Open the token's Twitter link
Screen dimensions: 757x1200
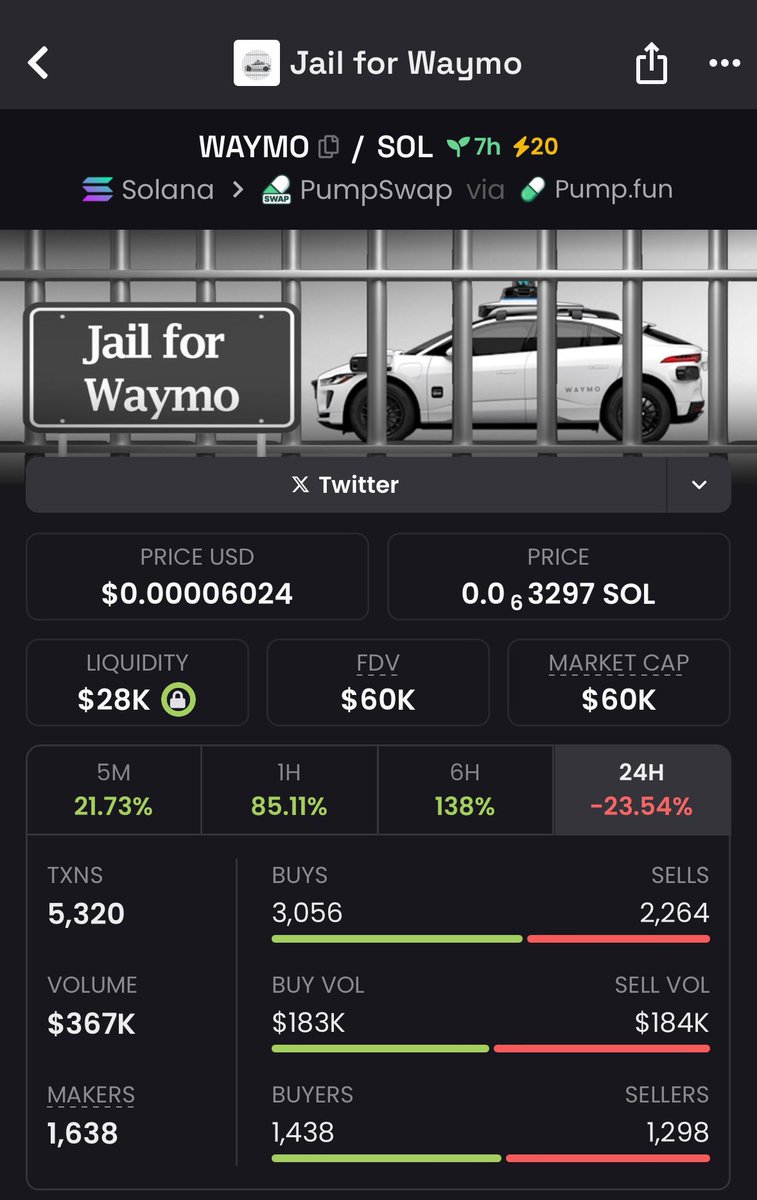point(345,485)
